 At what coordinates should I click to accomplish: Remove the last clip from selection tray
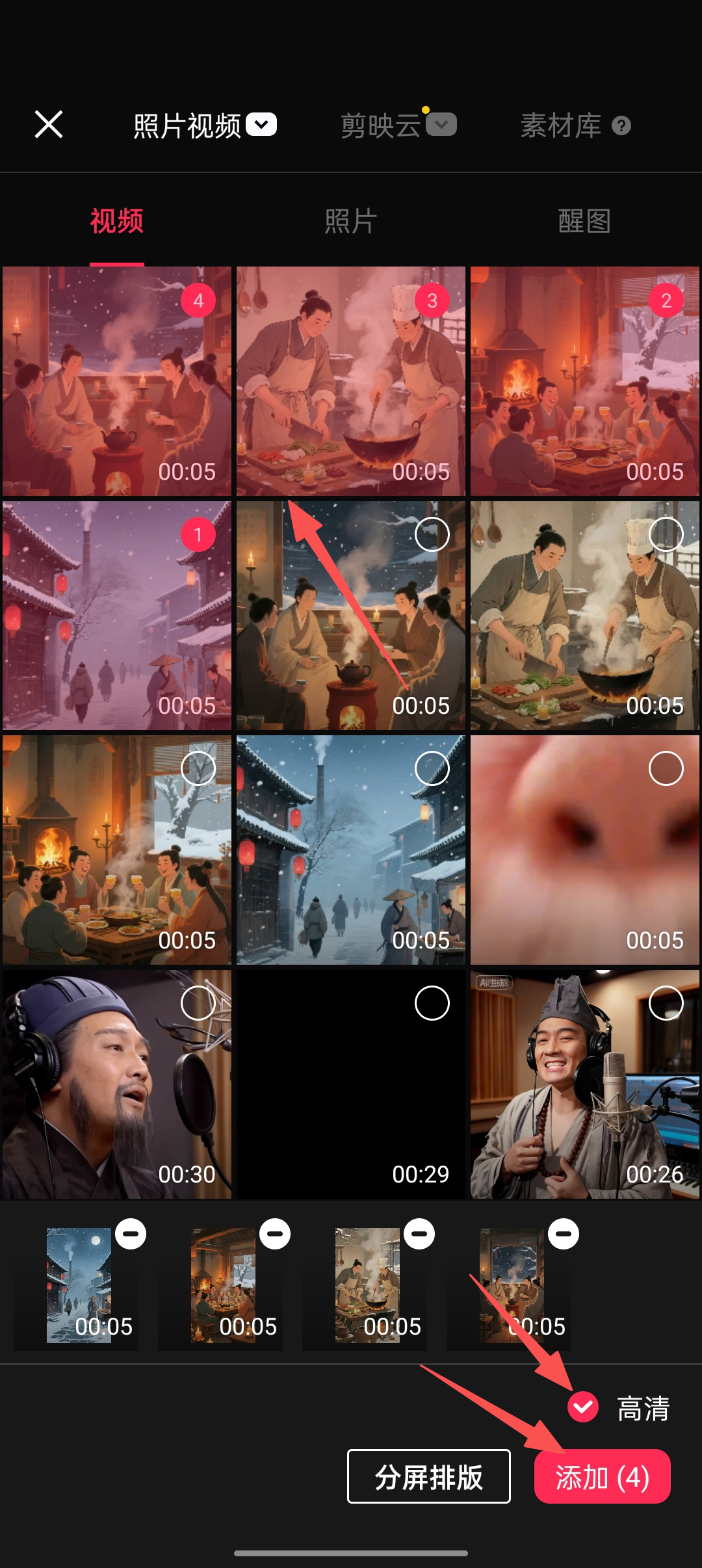[564, 1234]
